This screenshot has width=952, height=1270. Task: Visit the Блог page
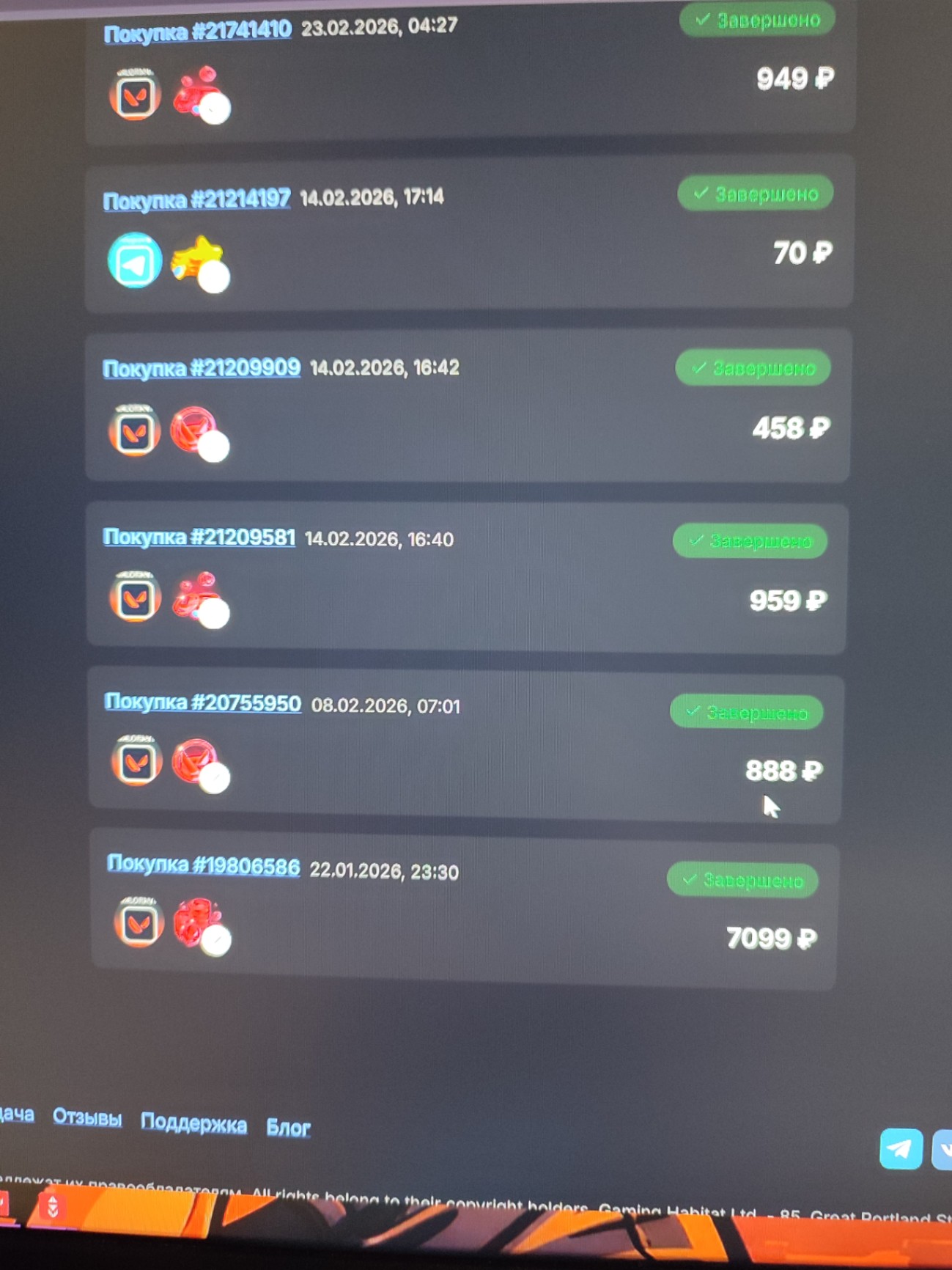click(288, 1128)
